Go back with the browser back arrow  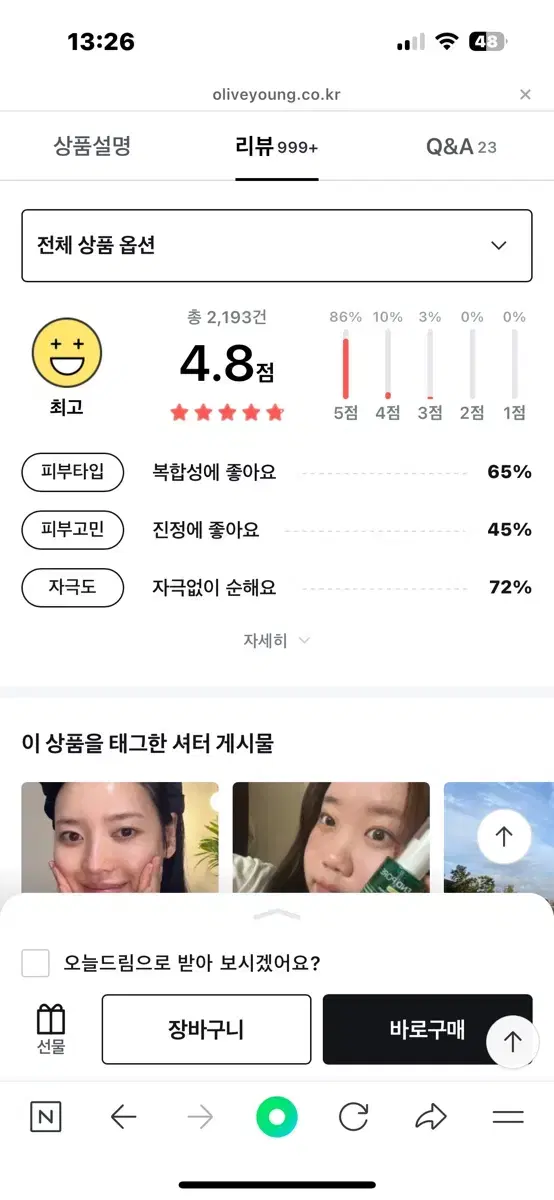tap(123, 1117)
